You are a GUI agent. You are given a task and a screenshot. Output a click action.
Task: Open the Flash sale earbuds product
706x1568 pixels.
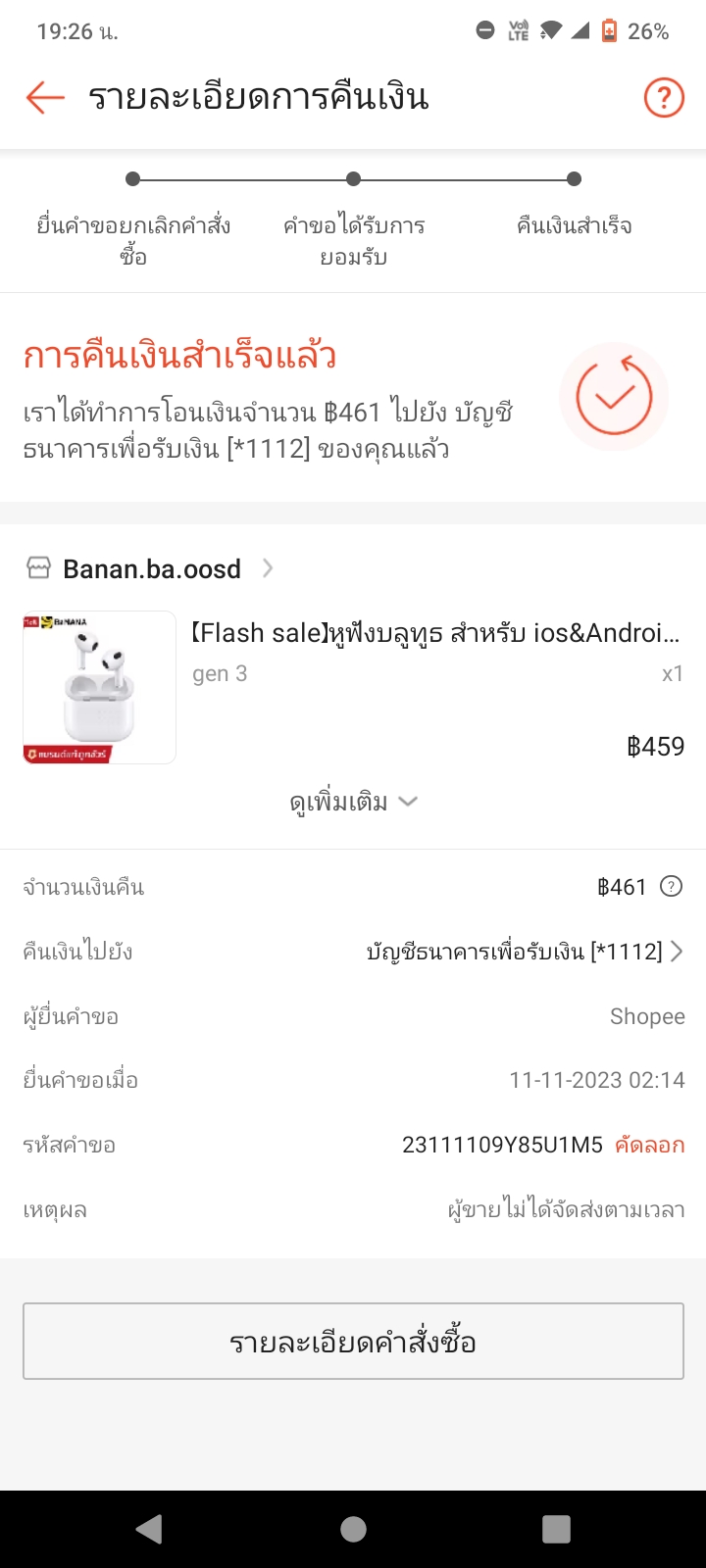pyautogui.click(x=434, y=634)
